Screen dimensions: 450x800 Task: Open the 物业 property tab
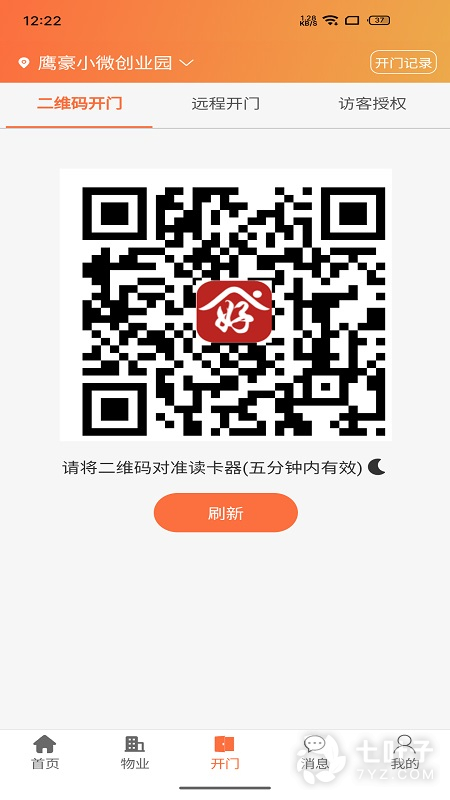[x=135, y=753]
